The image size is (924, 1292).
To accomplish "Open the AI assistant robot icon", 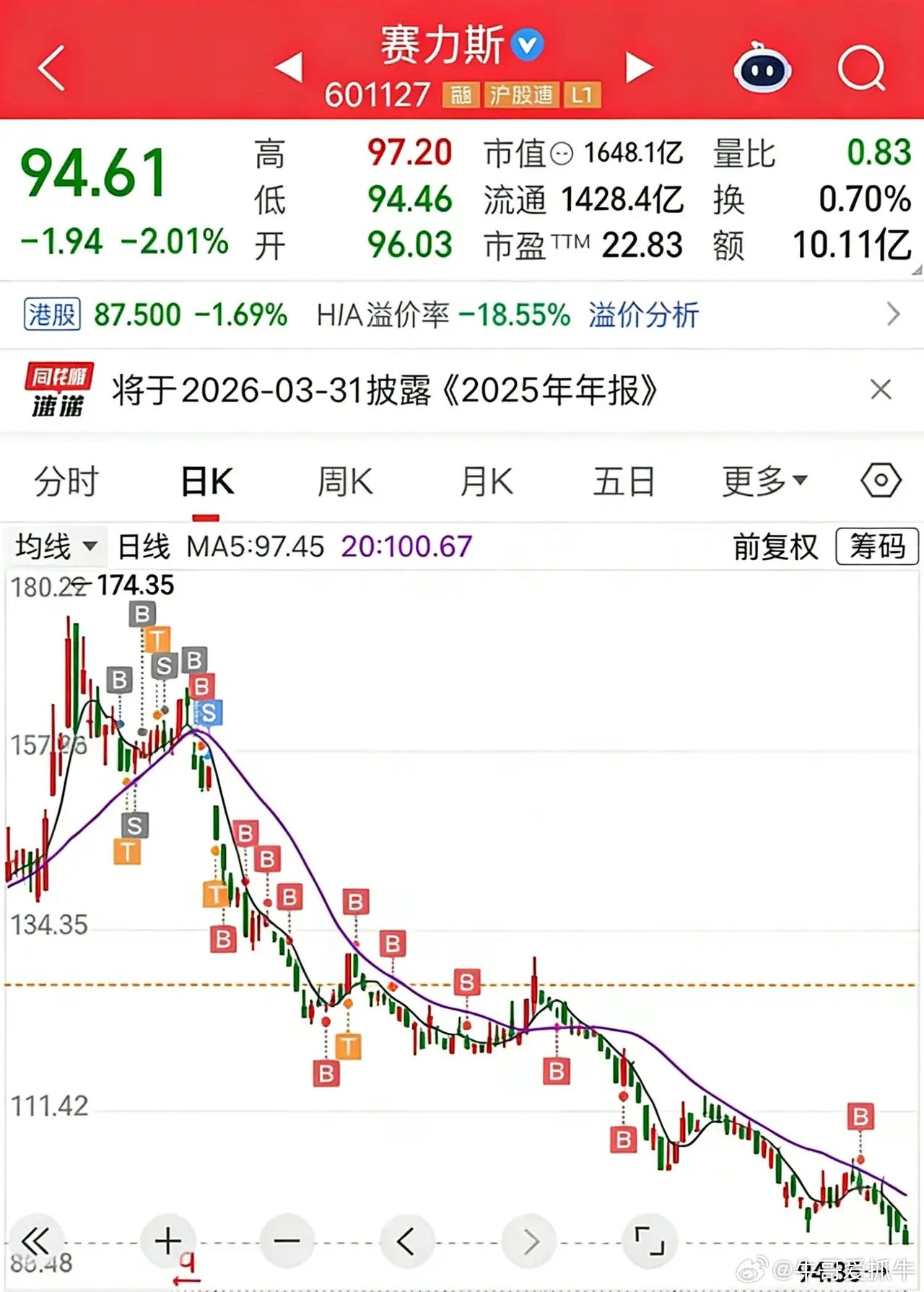I will (763, 67).
